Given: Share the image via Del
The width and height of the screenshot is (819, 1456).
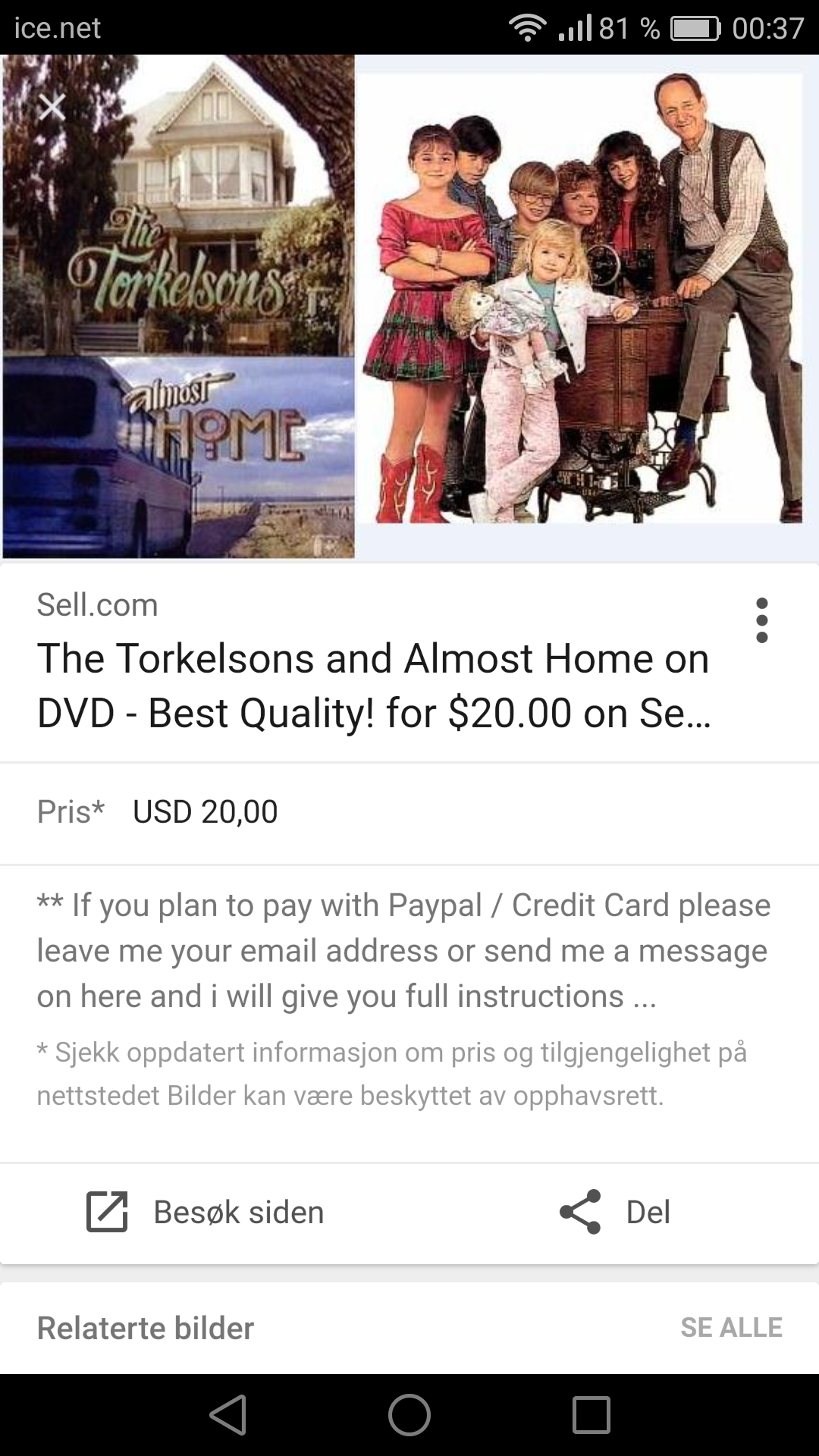Looking at the screenshot, I should coord(614,1212).
